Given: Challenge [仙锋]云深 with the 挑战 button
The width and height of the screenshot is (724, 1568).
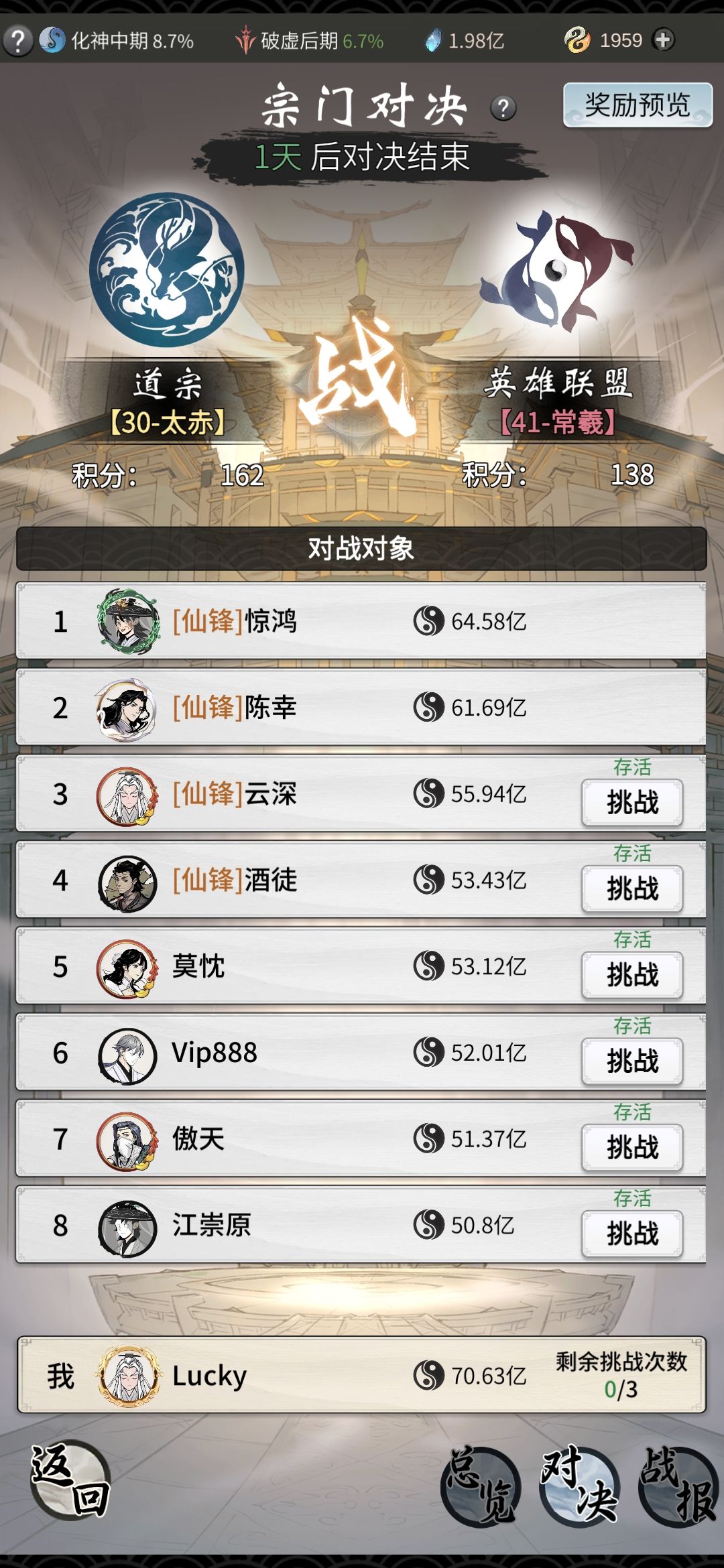Looking at the screenshot, I should click(631, 803).
